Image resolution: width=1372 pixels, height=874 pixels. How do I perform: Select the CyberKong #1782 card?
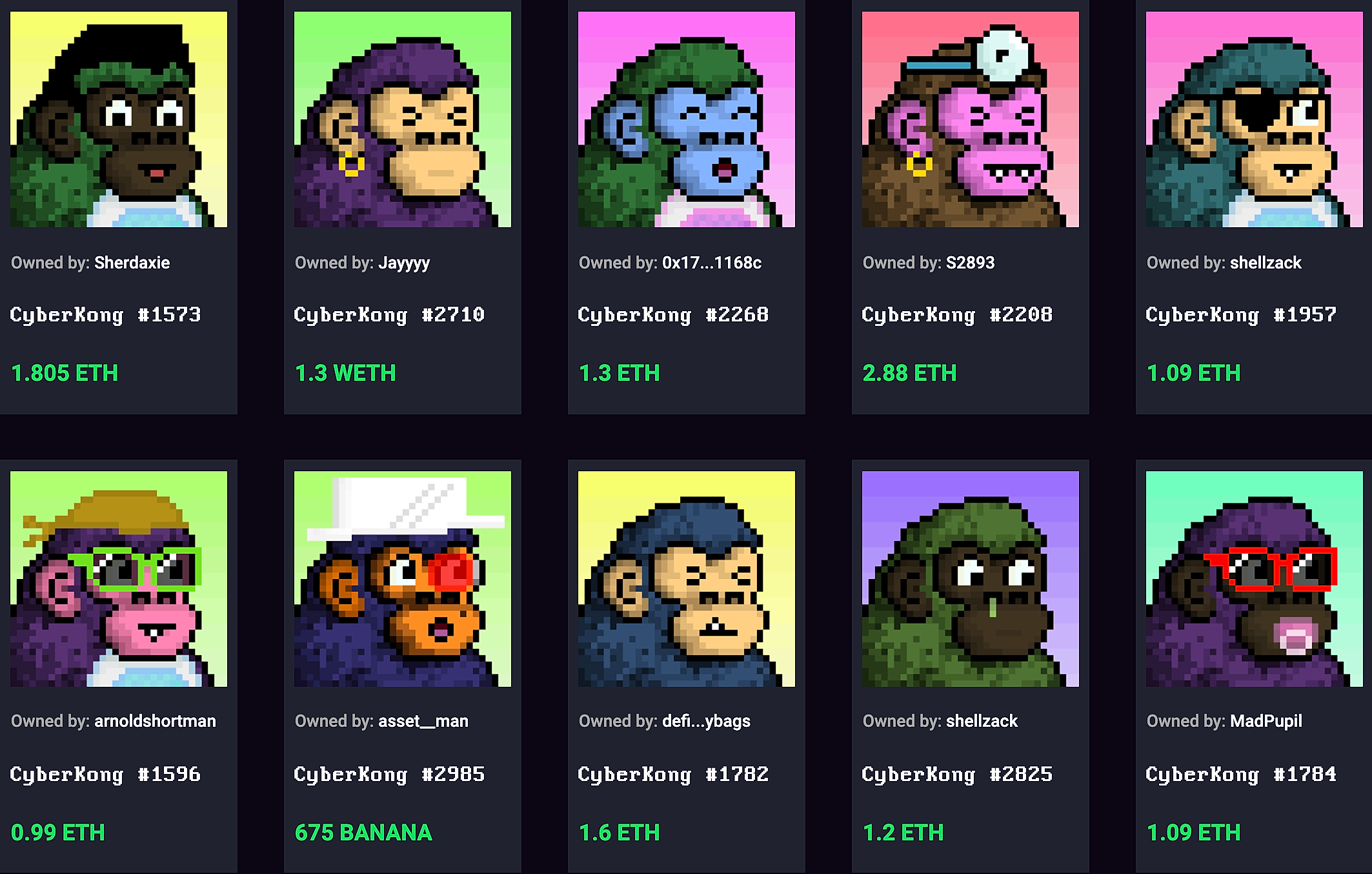coord(686,579)
